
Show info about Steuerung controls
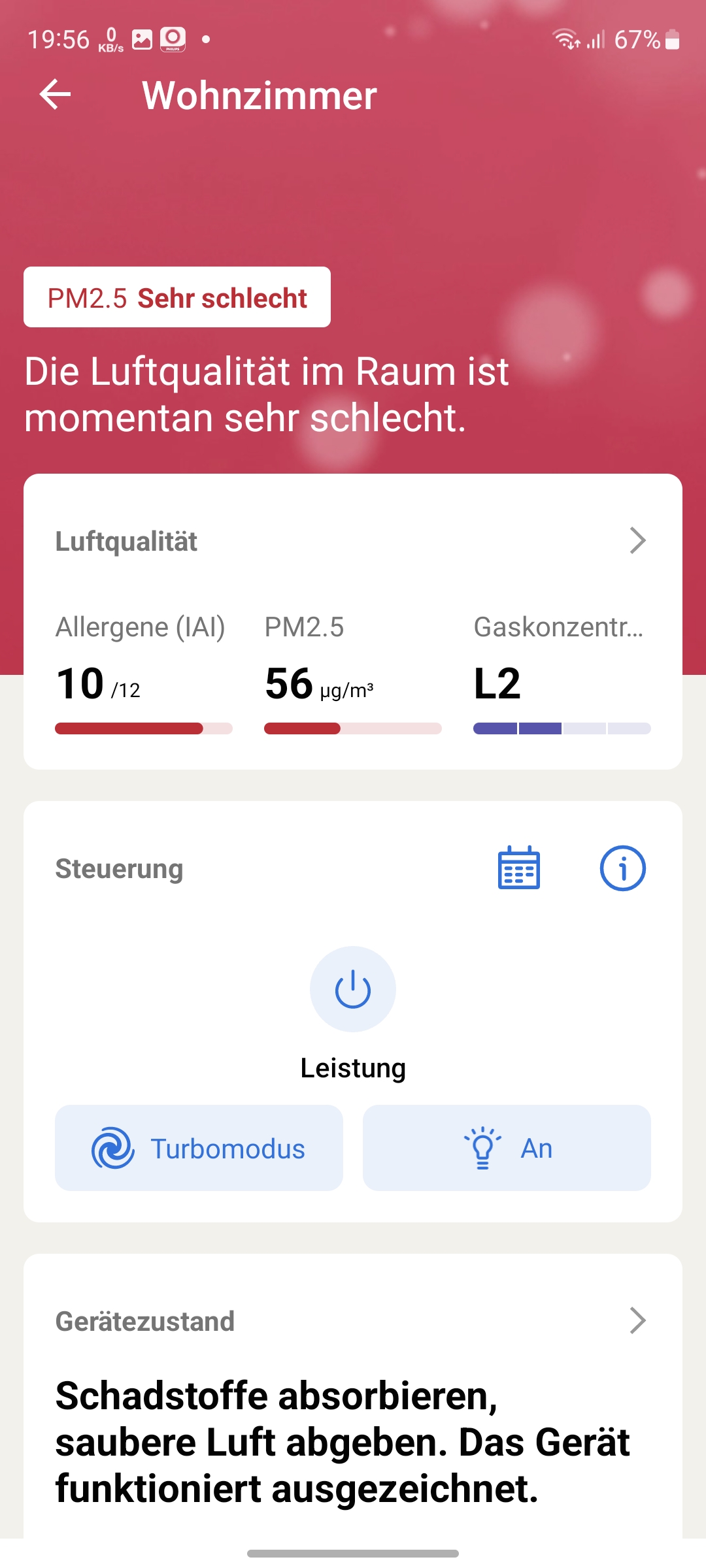tap(622, 868)
